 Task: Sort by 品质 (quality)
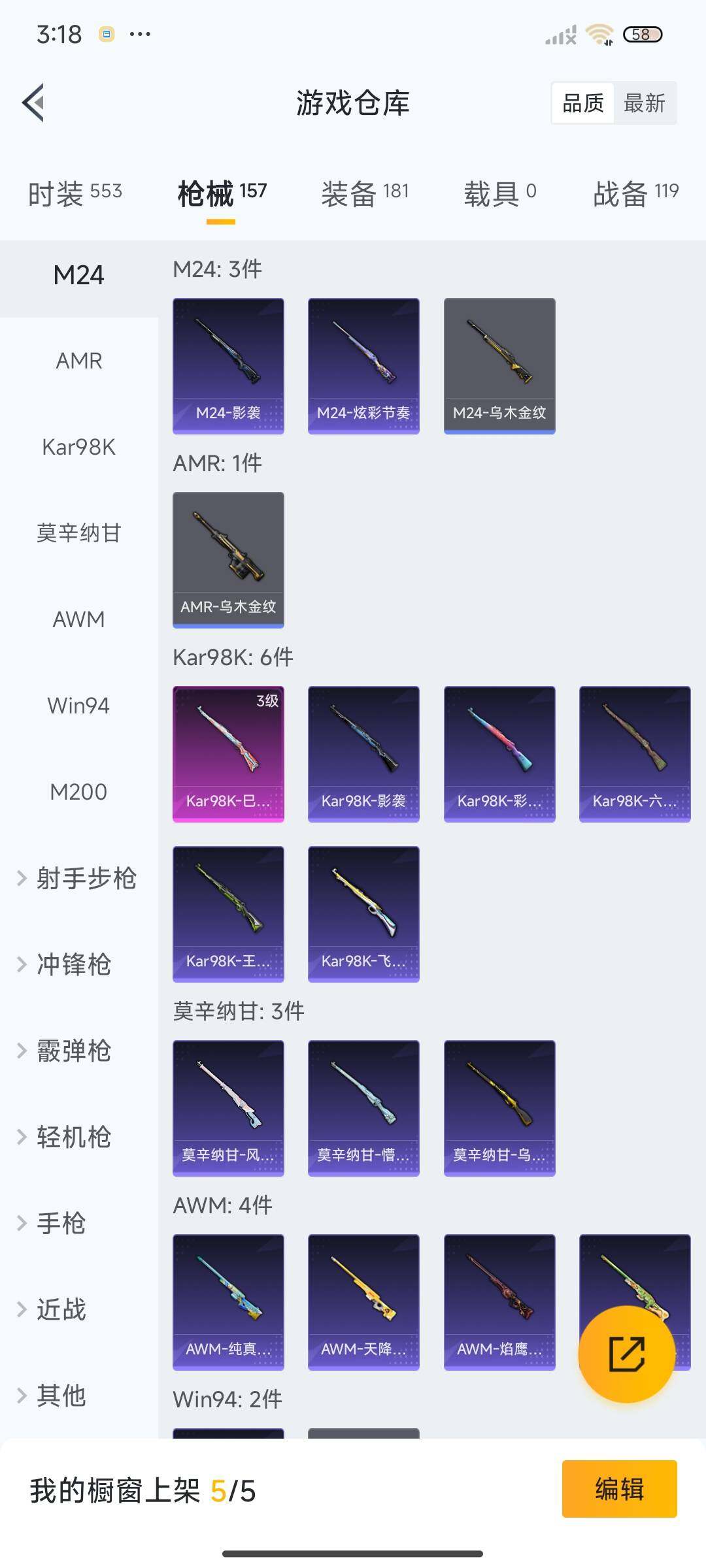[x=583, y=103]
